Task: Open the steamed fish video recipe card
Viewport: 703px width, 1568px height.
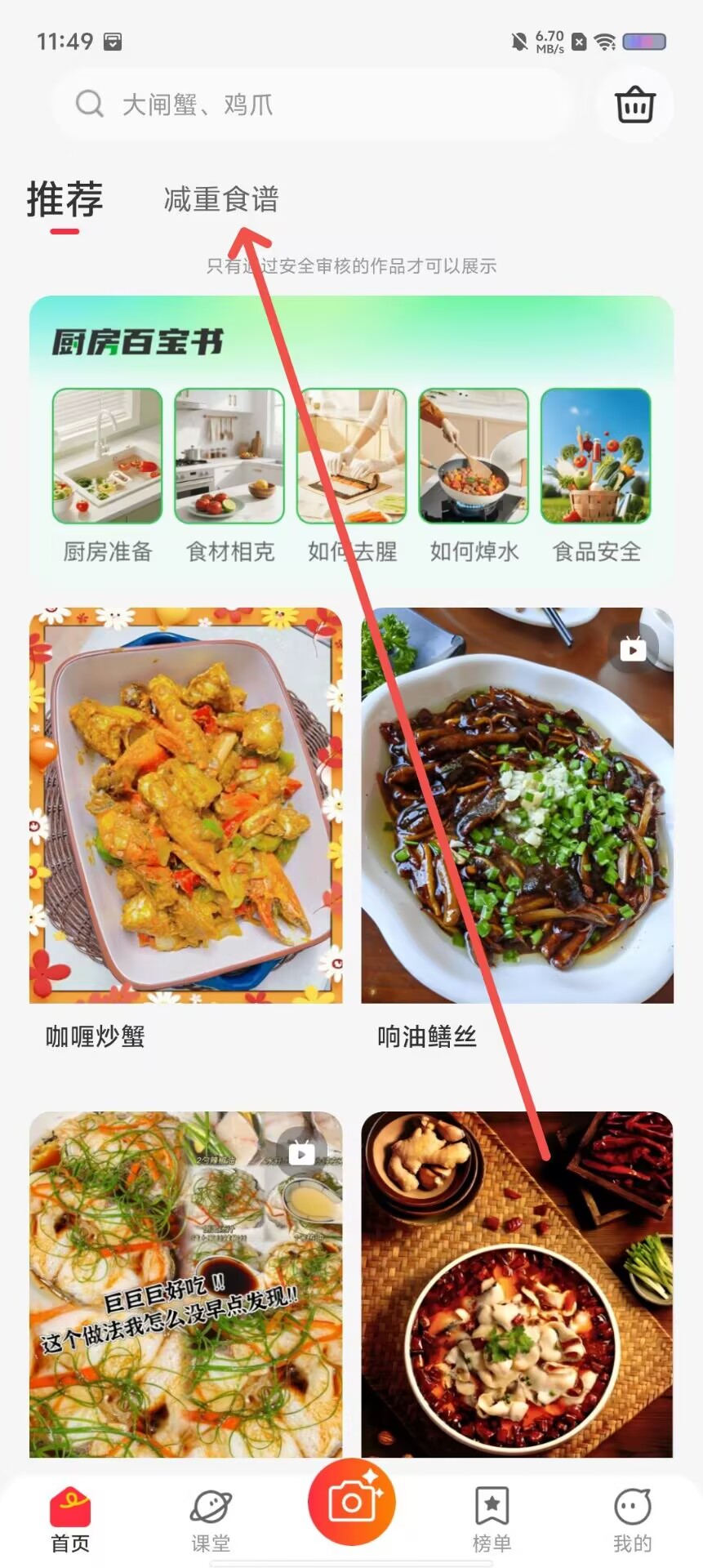Action: [x=186, y=1284]
